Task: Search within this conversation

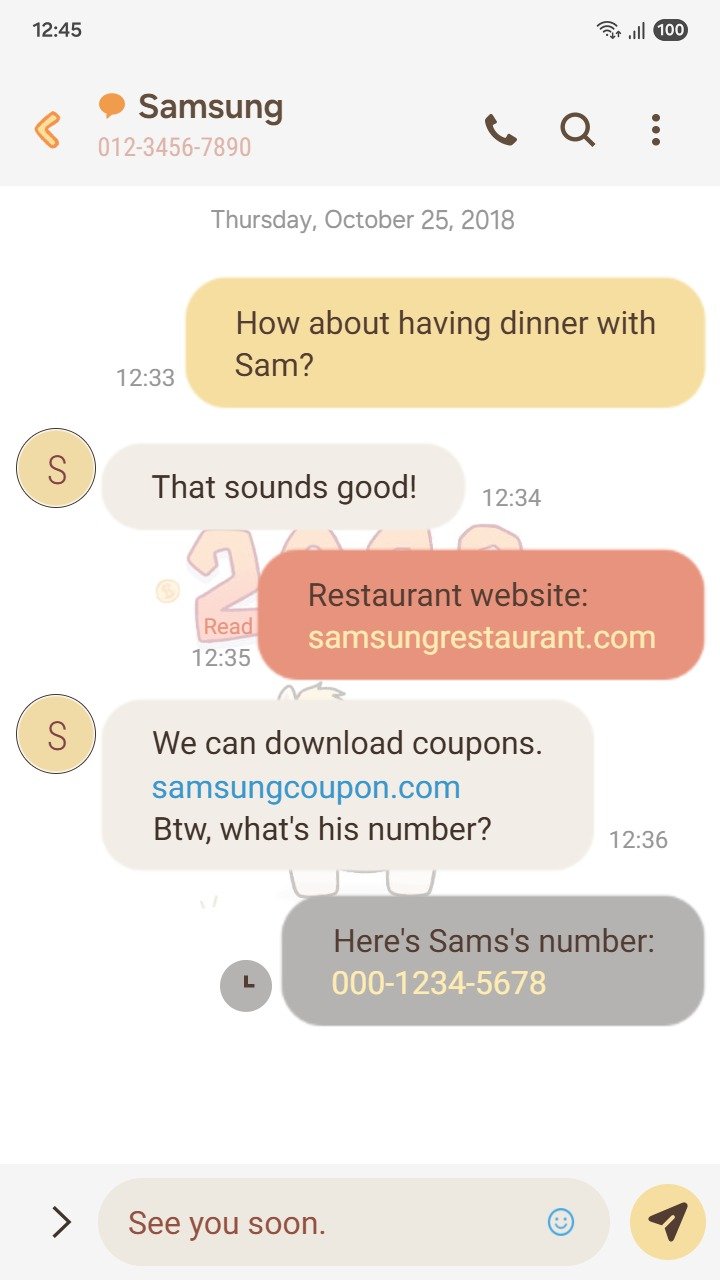Action: click(577, 130)
